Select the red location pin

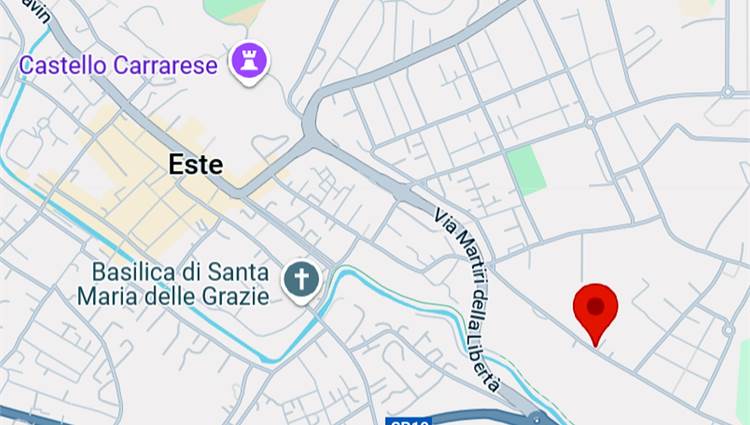point(595,309)
